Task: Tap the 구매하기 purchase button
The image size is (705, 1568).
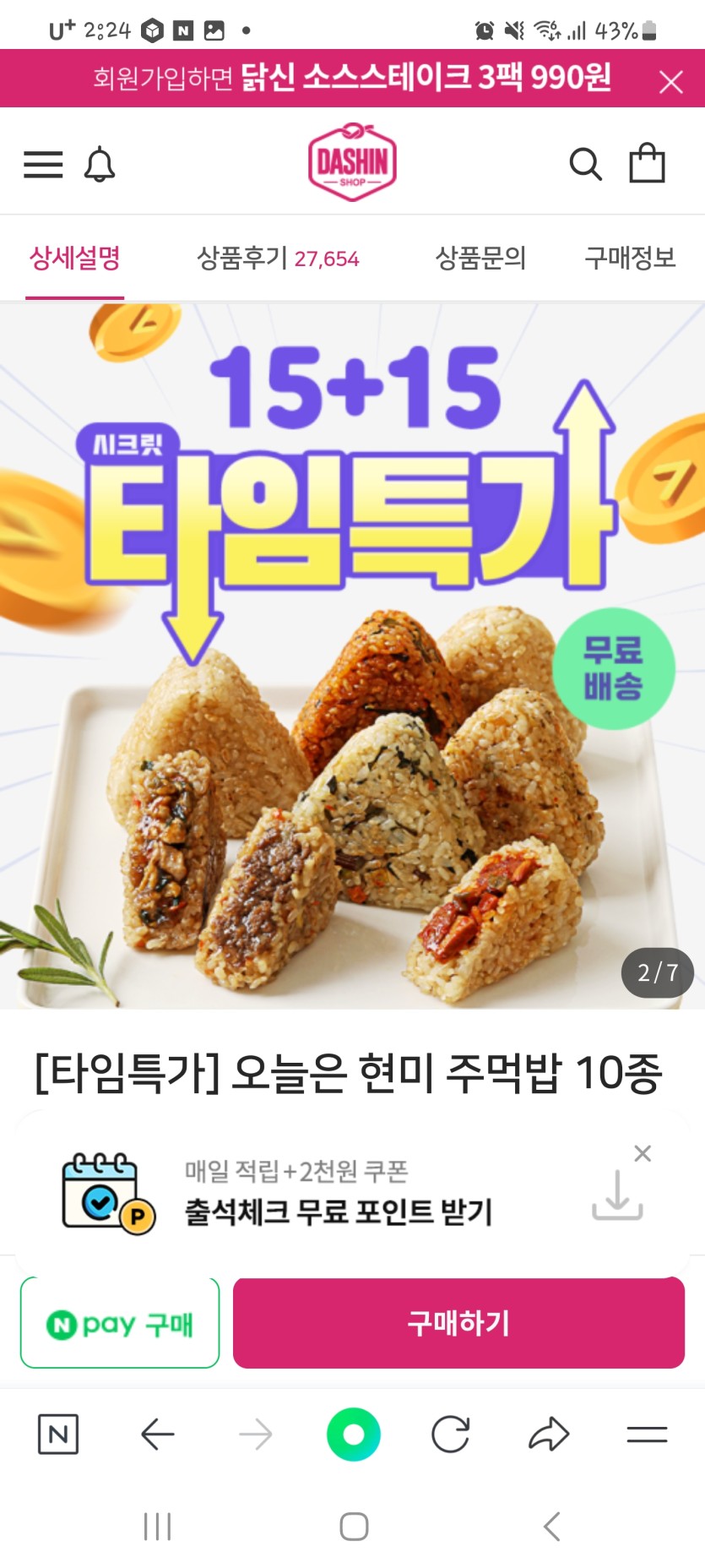Action: point(458,1323)
